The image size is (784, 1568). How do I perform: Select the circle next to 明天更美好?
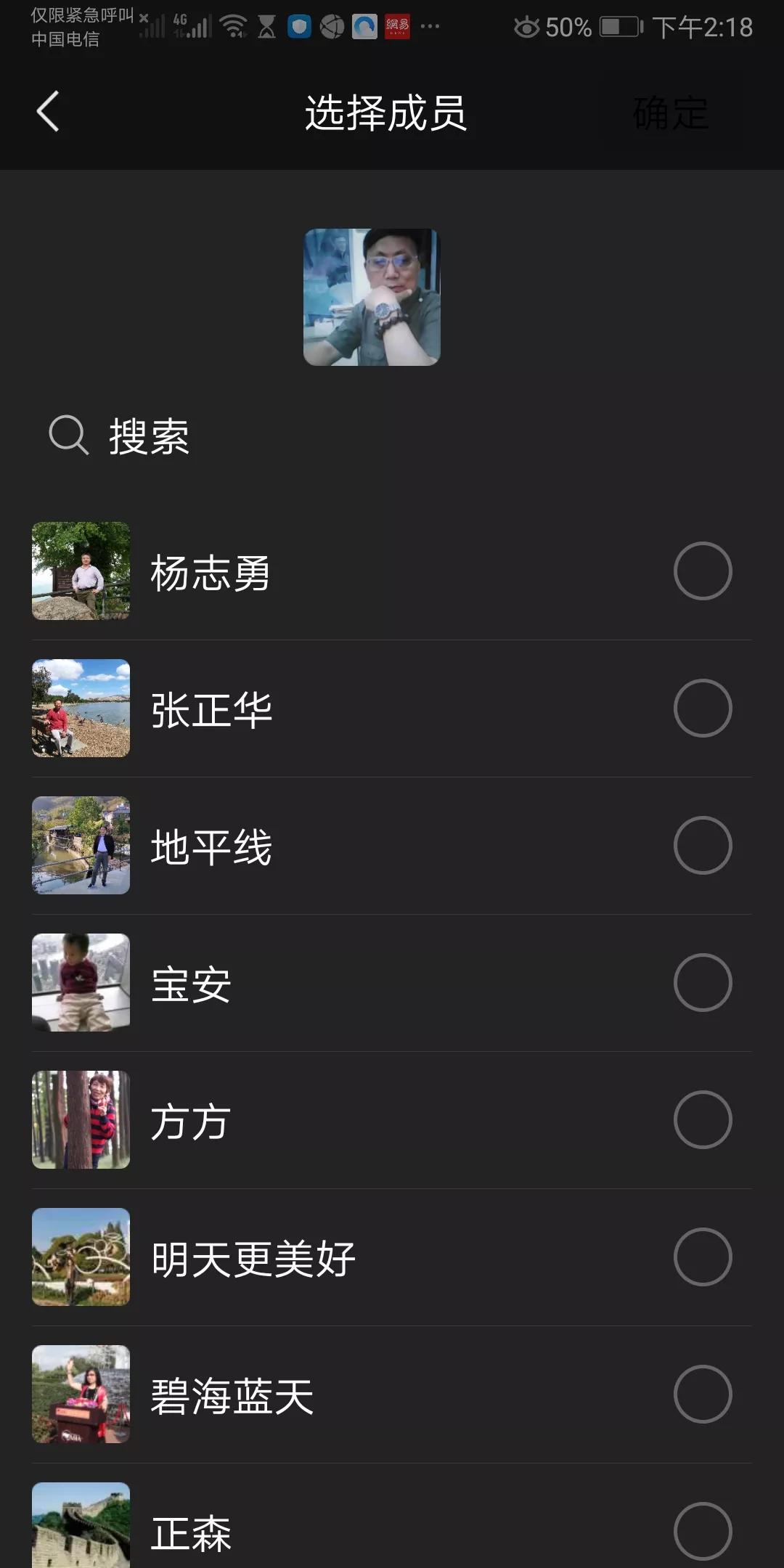pos(703,1257)
